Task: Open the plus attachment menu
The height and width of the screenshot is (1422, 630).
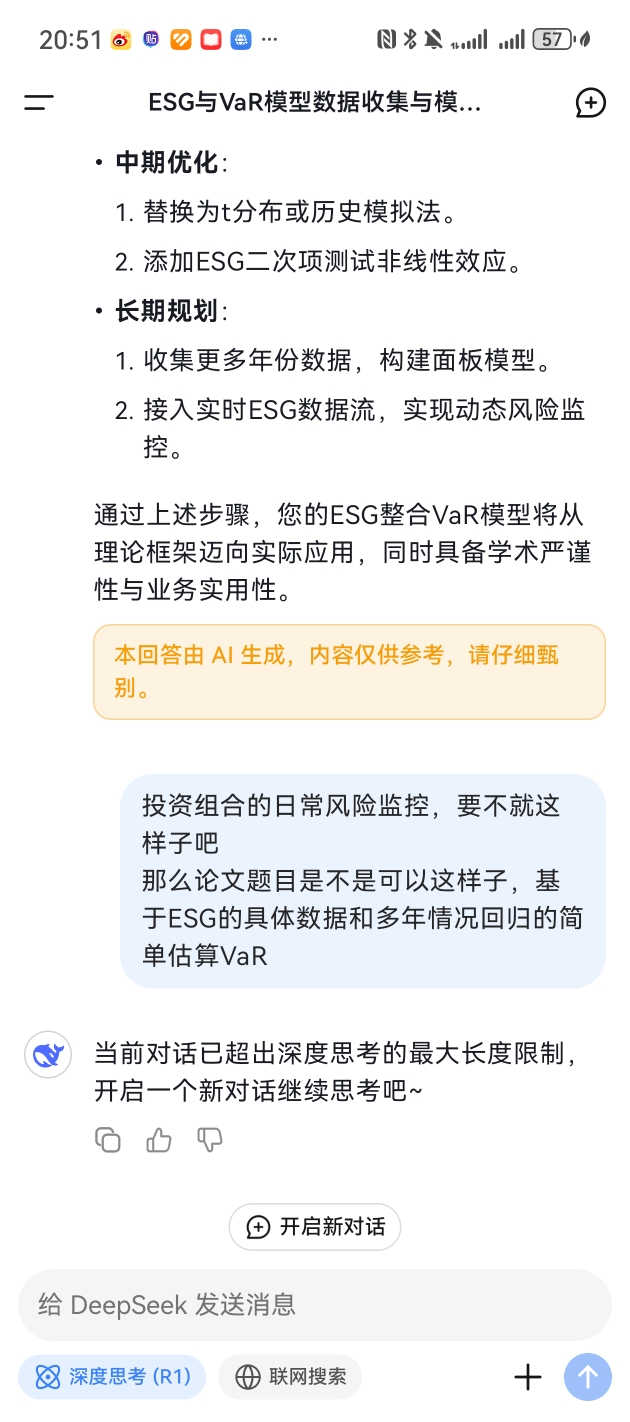Action: 528,1377
